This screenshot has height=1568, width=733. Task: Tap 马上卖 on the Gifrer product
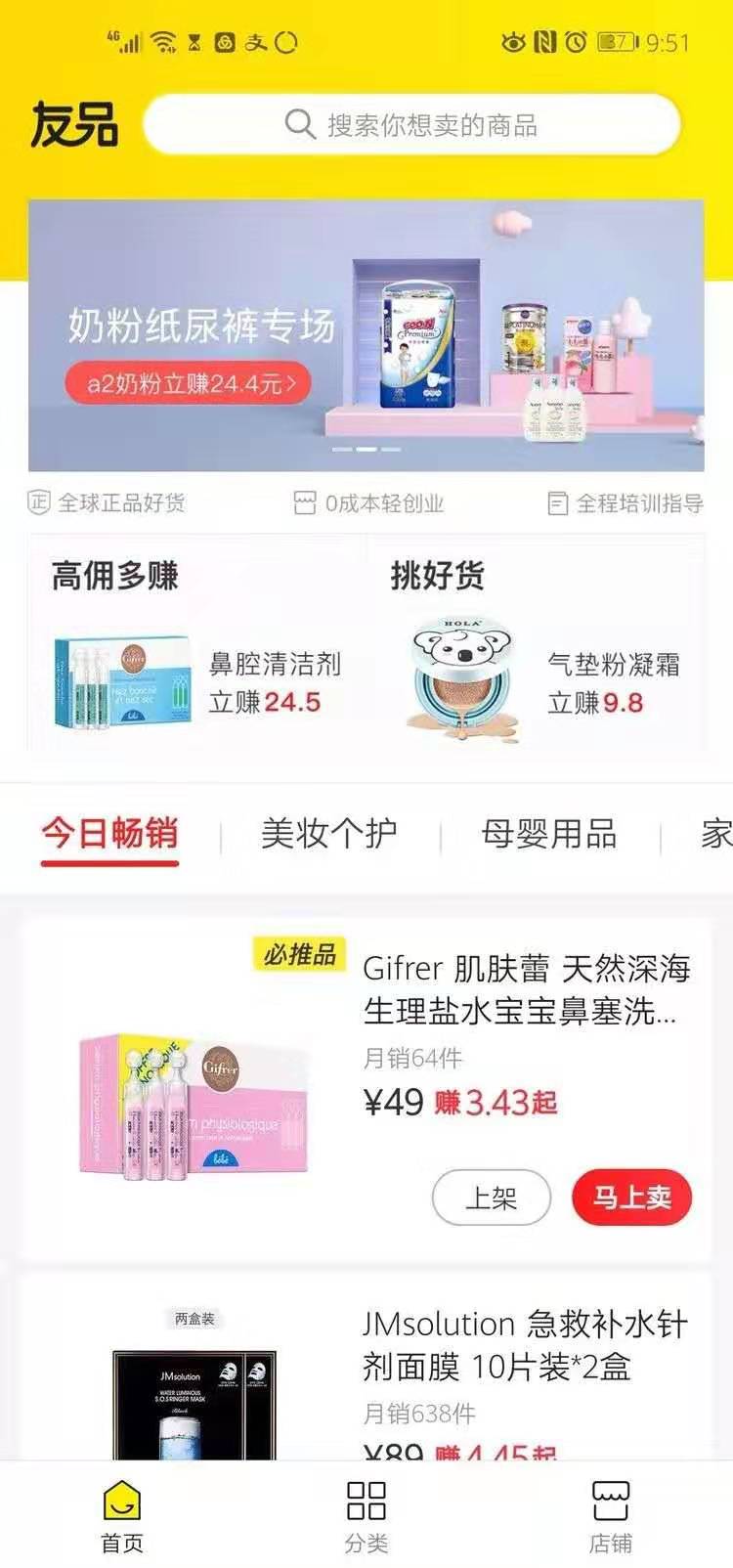coord(631,1198)
